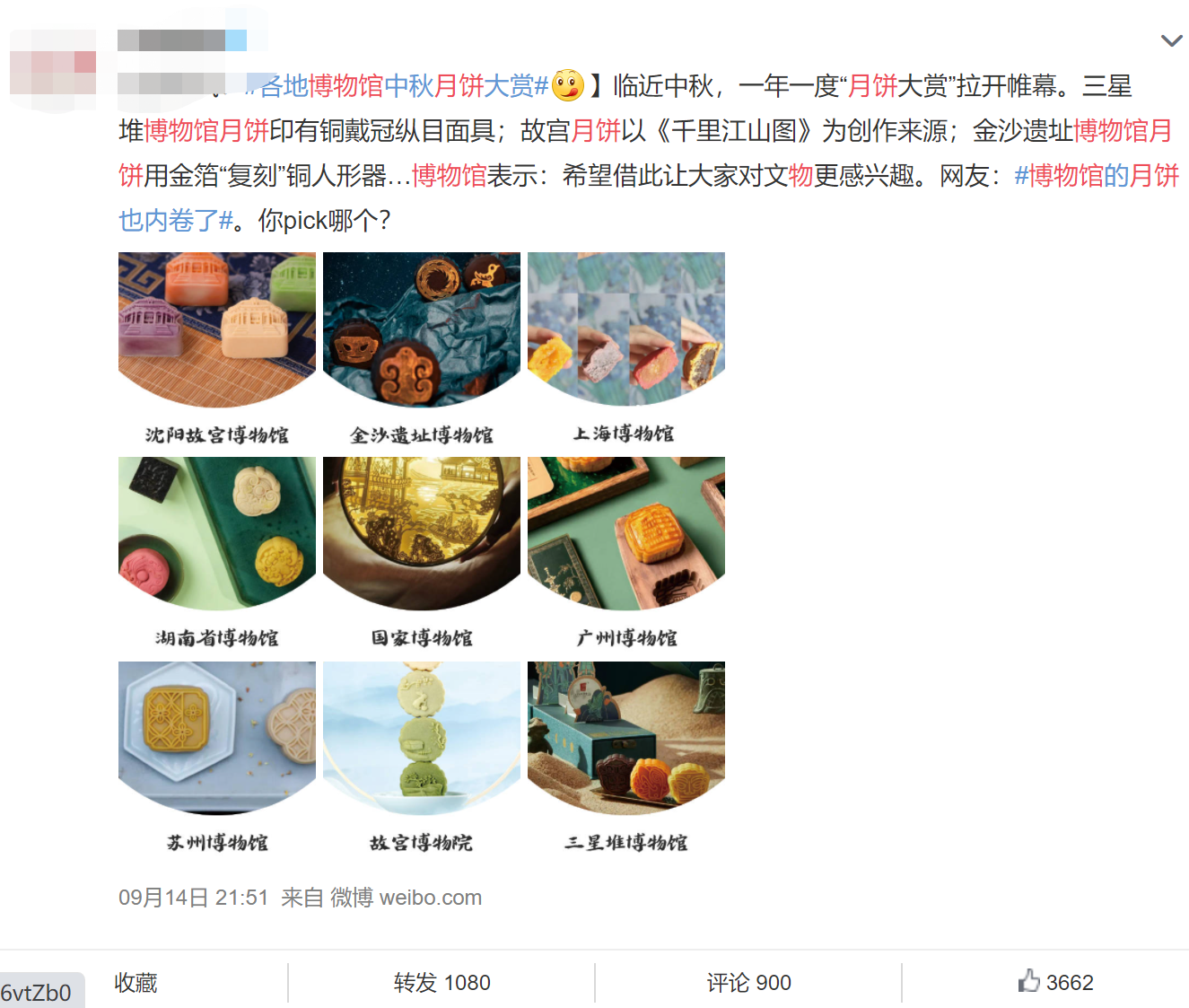Image resolution: width=1189 pixels, height=1008 pixels.
Task: Open 评论 900 comments
Action: tap(748, 983)
